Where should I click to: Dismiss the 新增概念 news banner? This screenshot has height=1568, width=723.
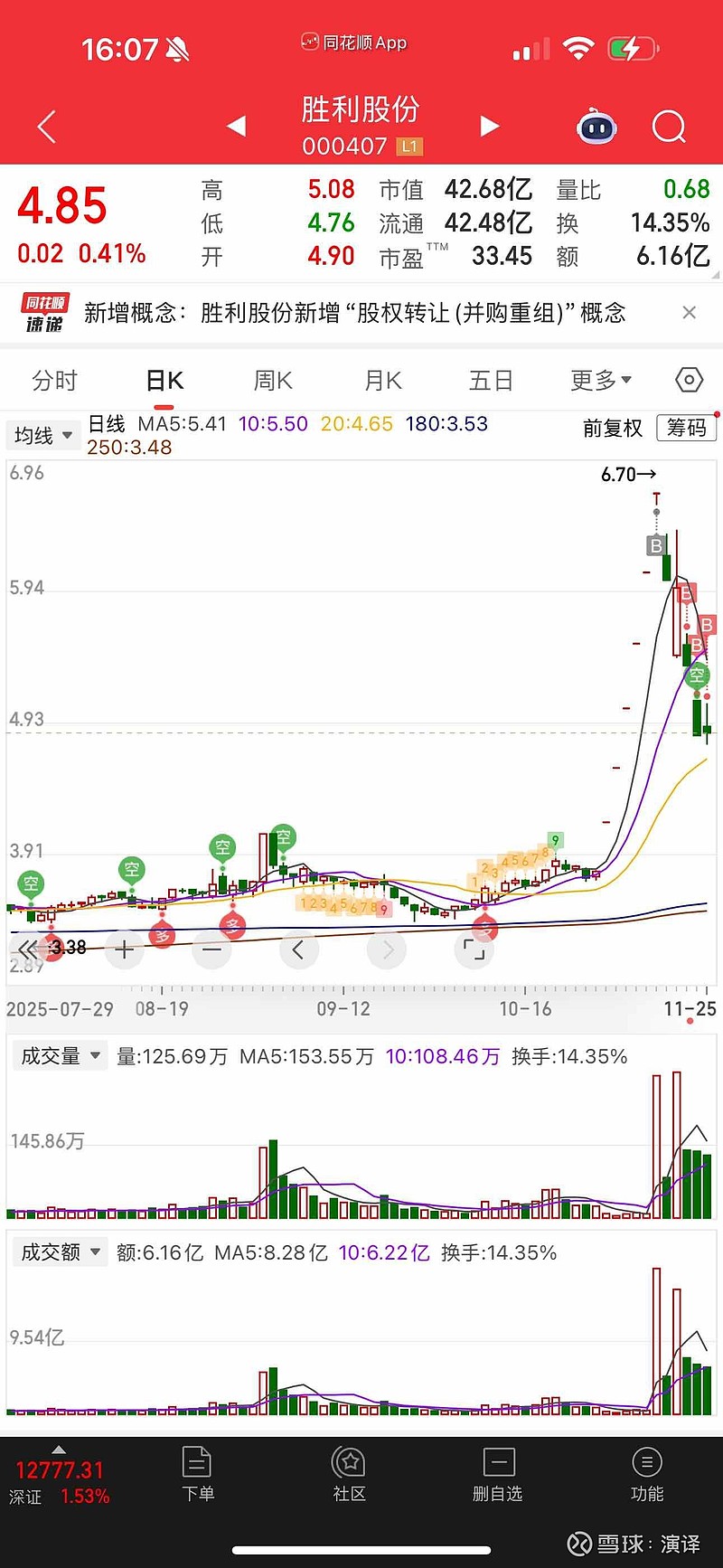(690, 312)
